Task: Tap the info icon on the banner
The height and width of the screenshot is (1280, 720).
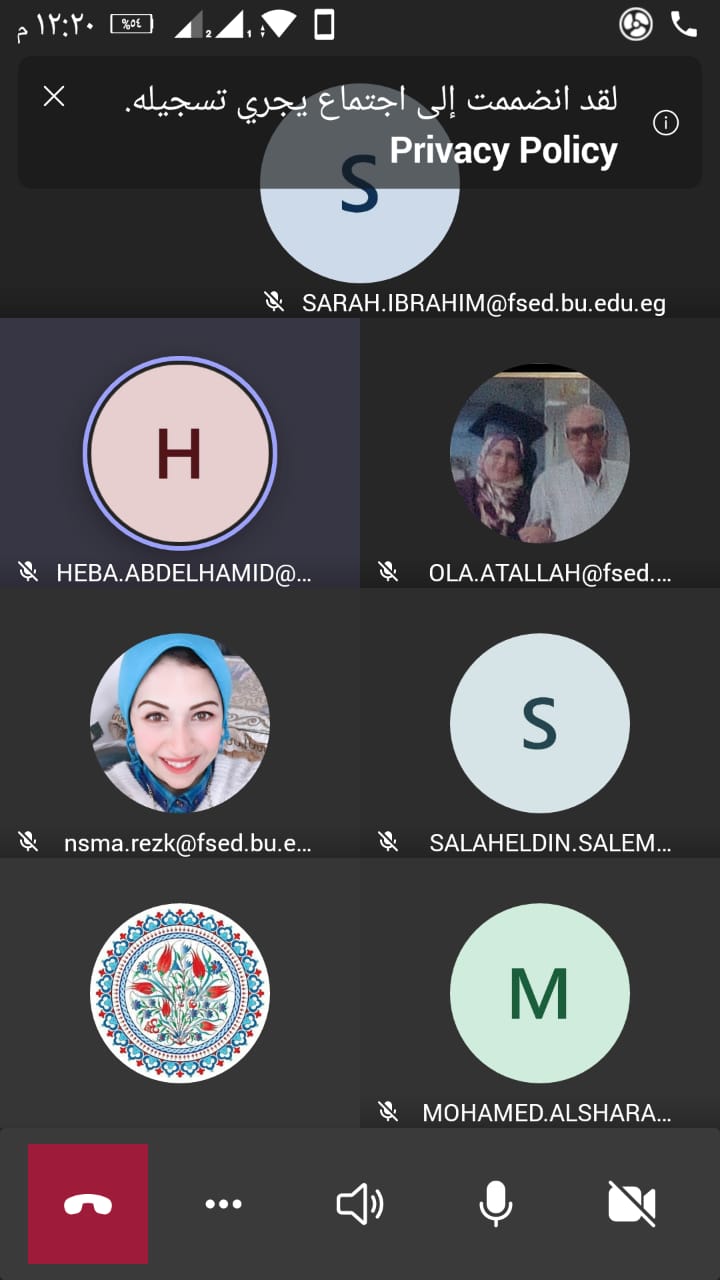Action: 665,123
